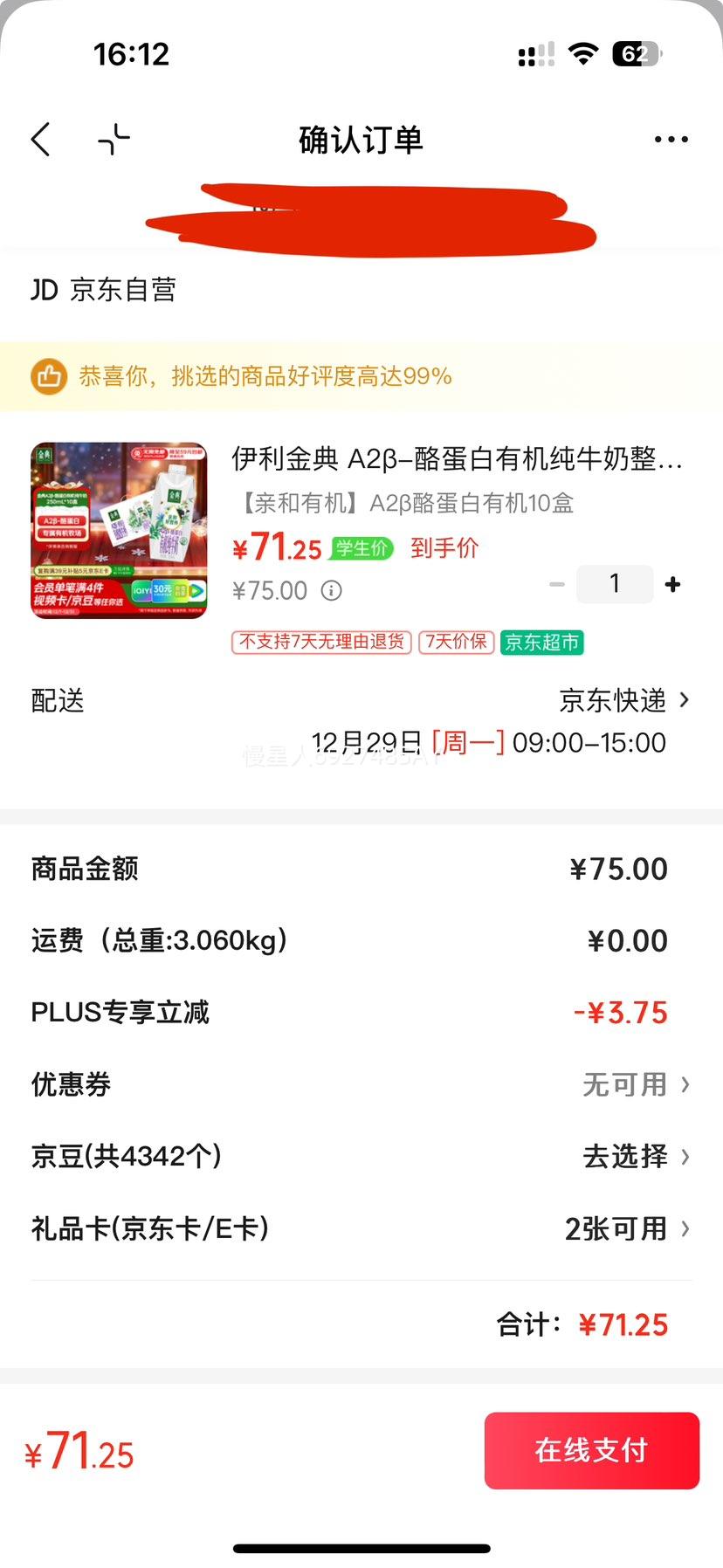The height and width of the screenshot is (1568, 723).
Task: Tap the 在线支付 payment button
Action: click(591, 1450)
